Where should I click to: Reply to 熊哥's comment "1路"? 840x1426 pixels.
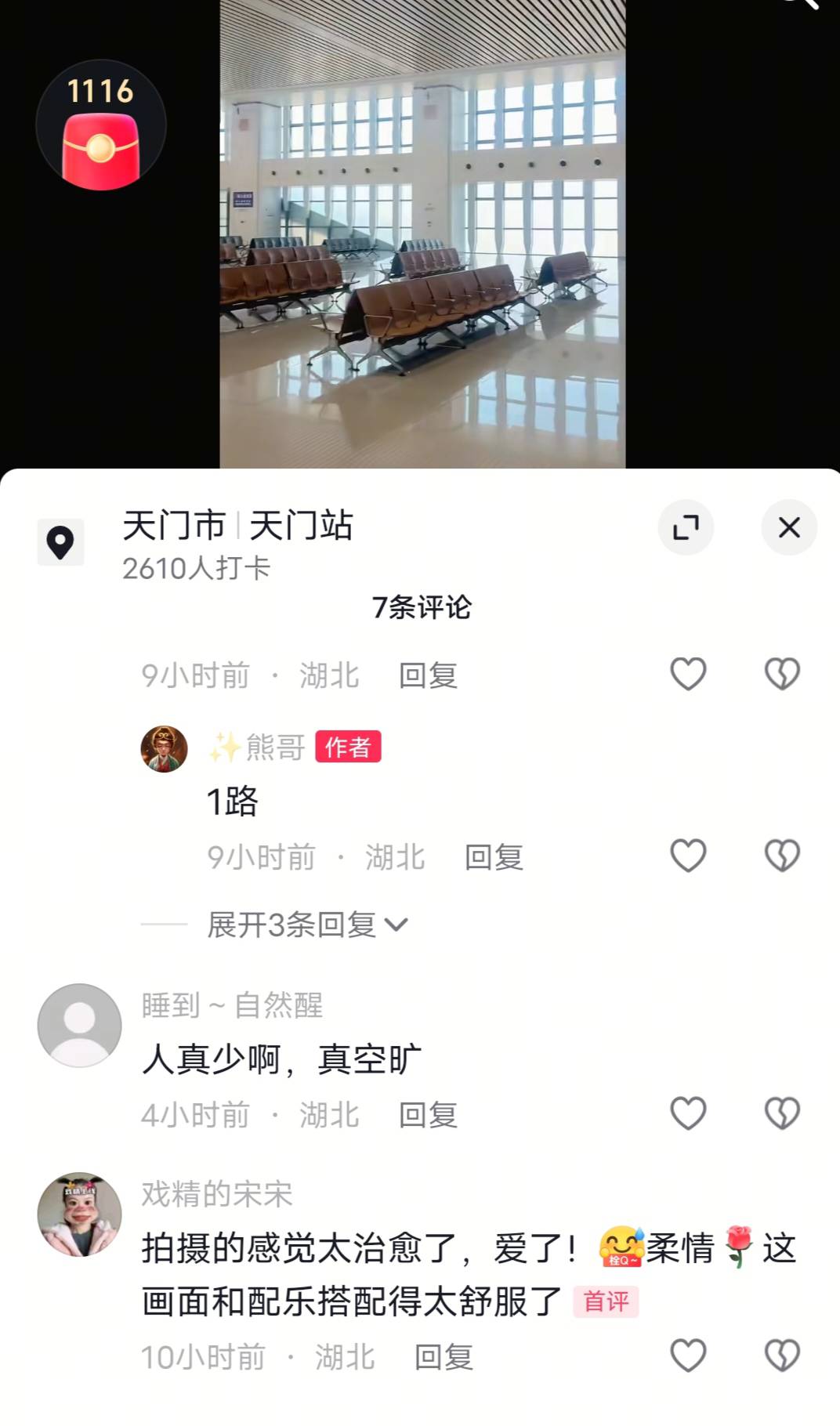[x=494, y=857]
